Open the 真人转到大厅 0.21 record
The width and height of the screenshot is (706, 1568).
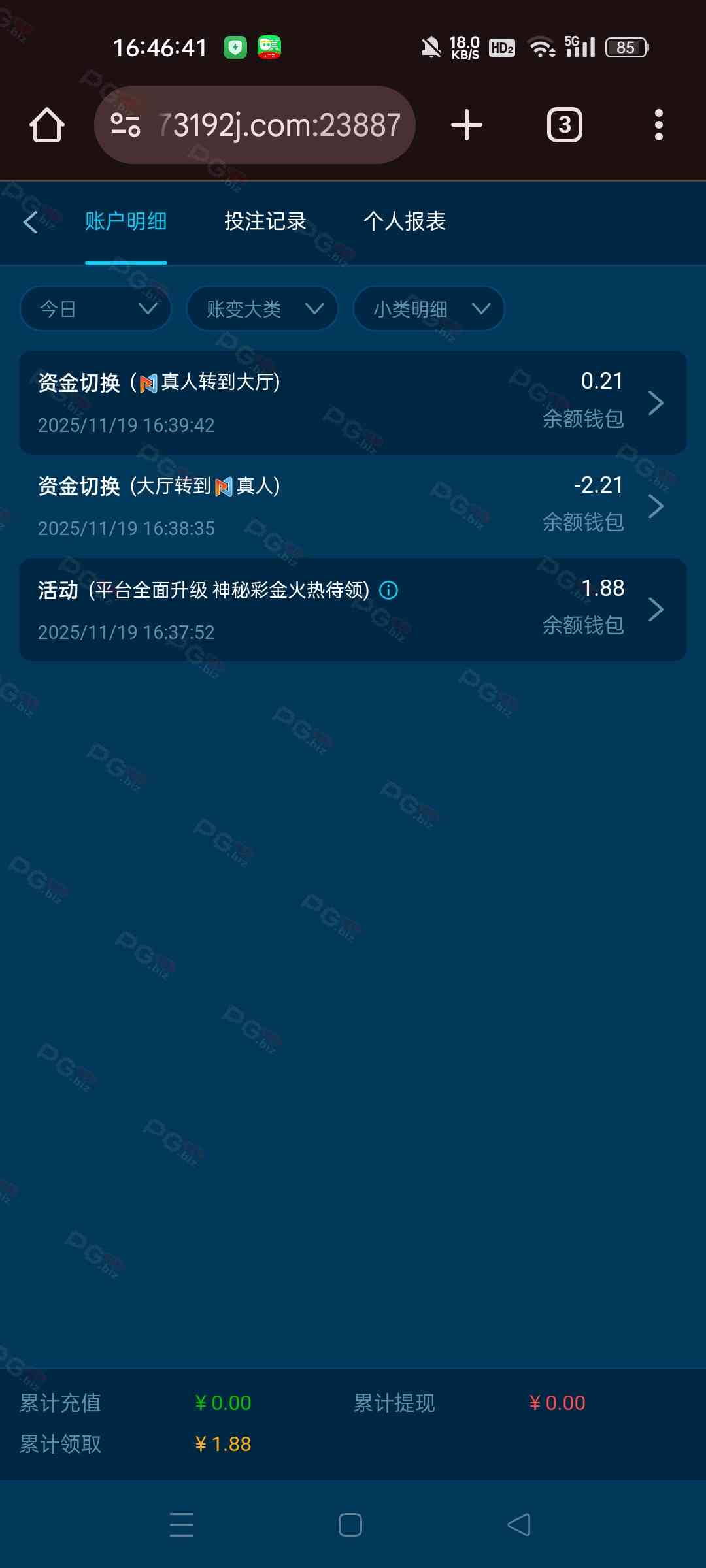(353, 402)
